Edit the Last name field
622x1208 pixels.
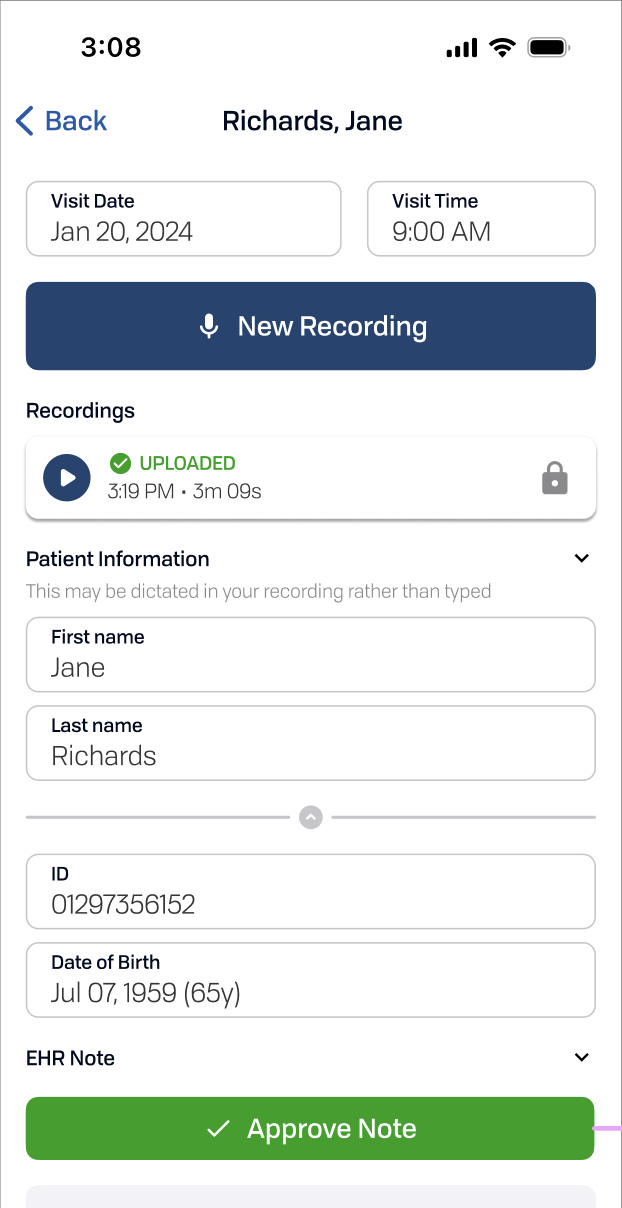pyautogui.click(x=311, y=743)
